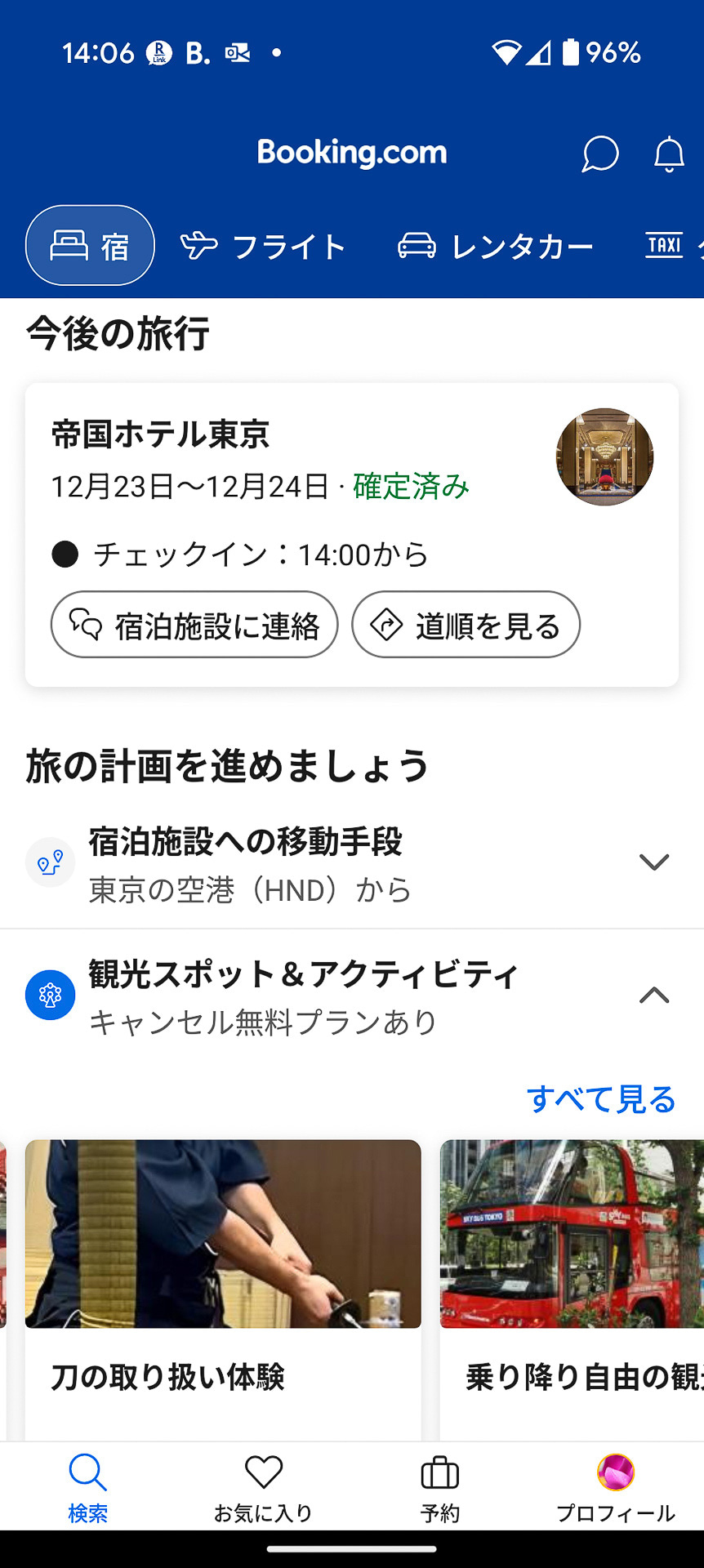
Task: Collapse the 観光スポット＆アクティビティ section
Action: point(653,995)
